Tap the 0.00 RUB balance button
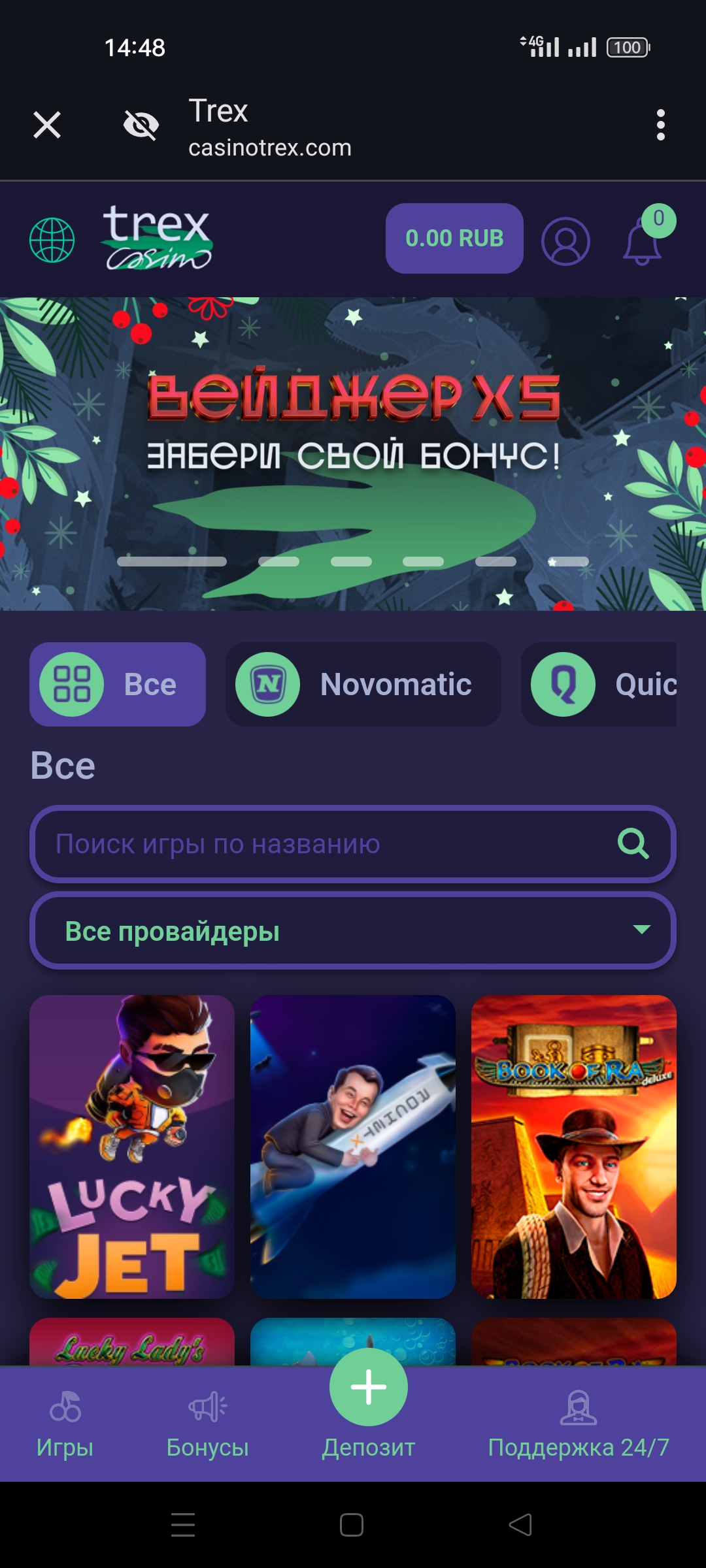This screenshot has height=1568, width=706. click(x=454, y=238)
